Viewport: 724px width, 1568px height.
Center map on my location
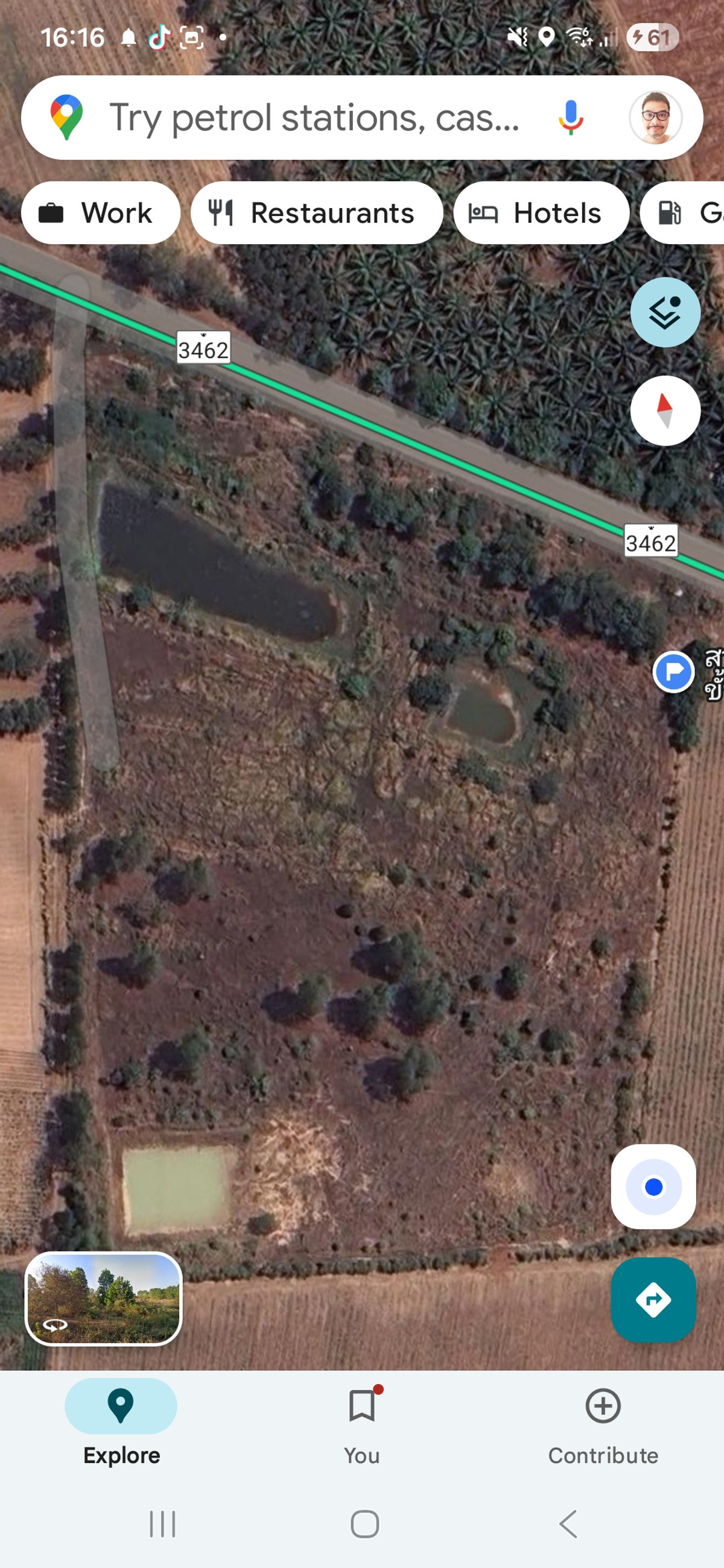pos(653,1186)
